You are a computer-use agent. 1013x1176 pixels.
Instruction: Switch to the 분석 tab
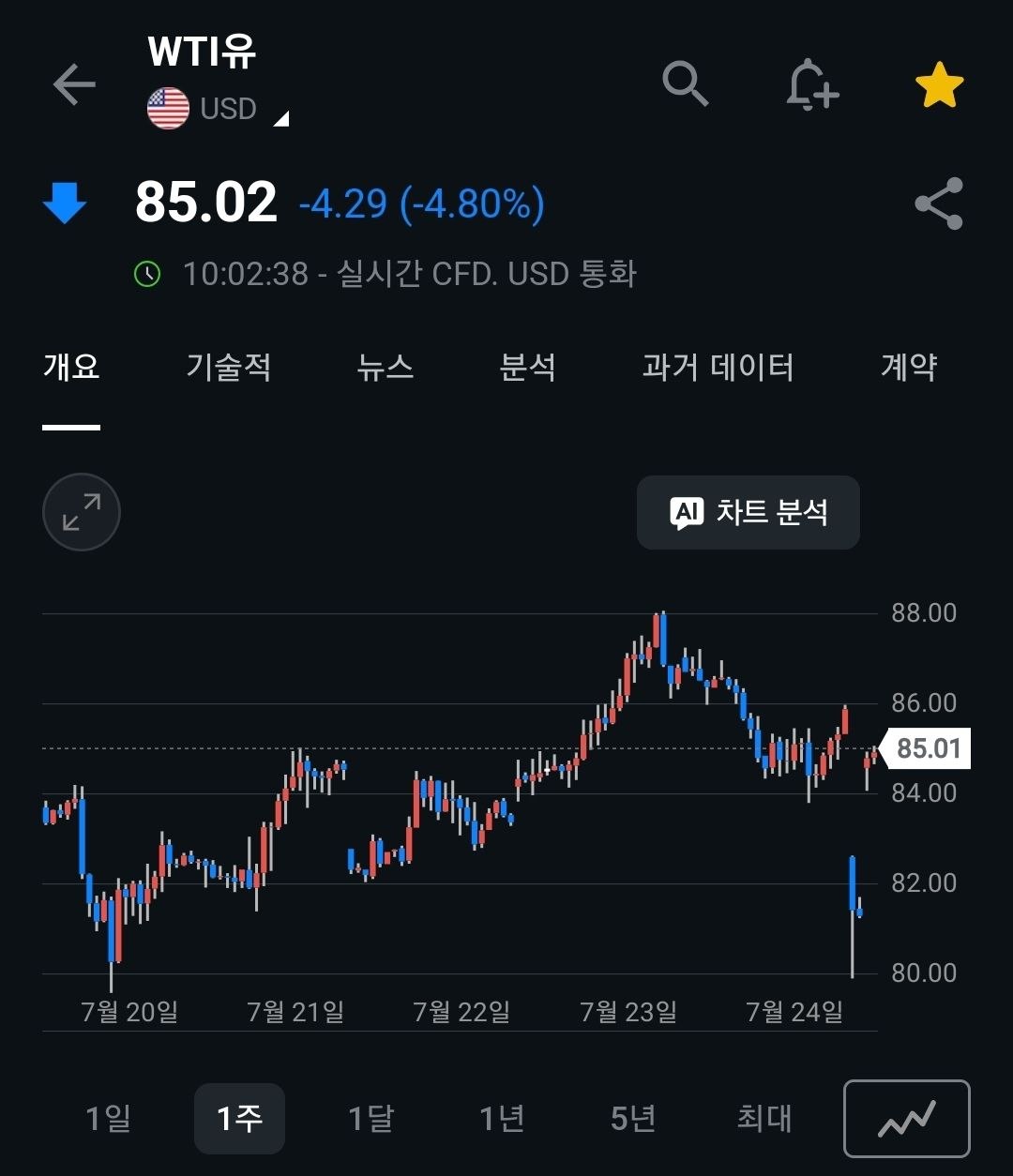point(528,367)
